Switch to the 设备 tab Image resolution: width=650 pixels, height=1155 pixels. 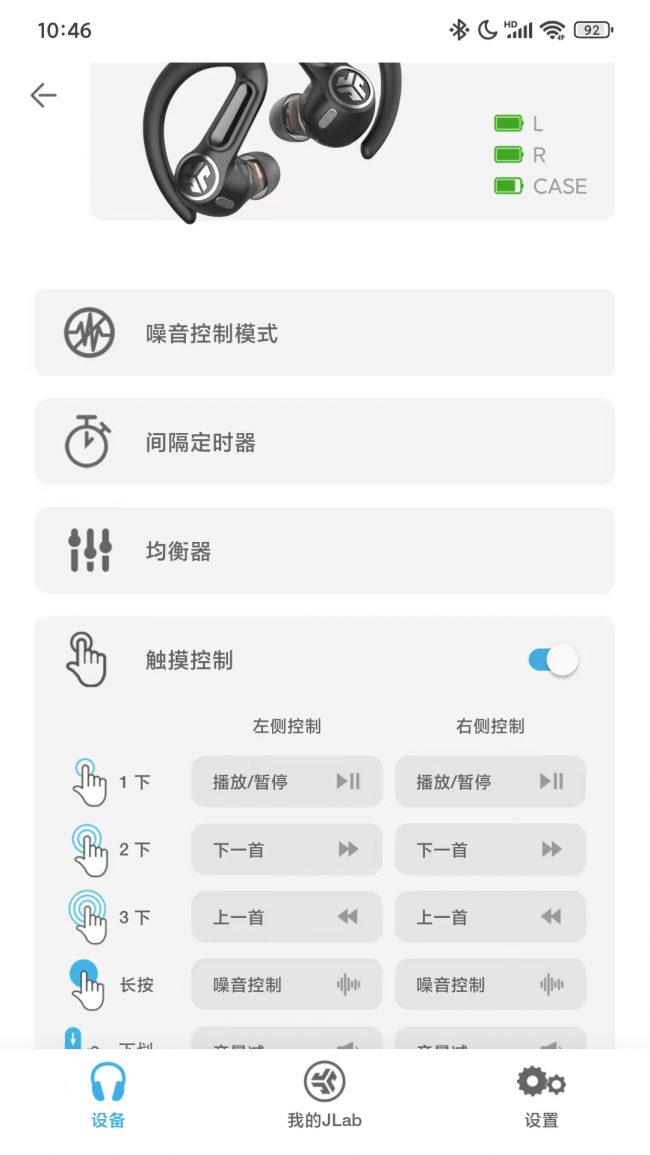[108, 1096]
